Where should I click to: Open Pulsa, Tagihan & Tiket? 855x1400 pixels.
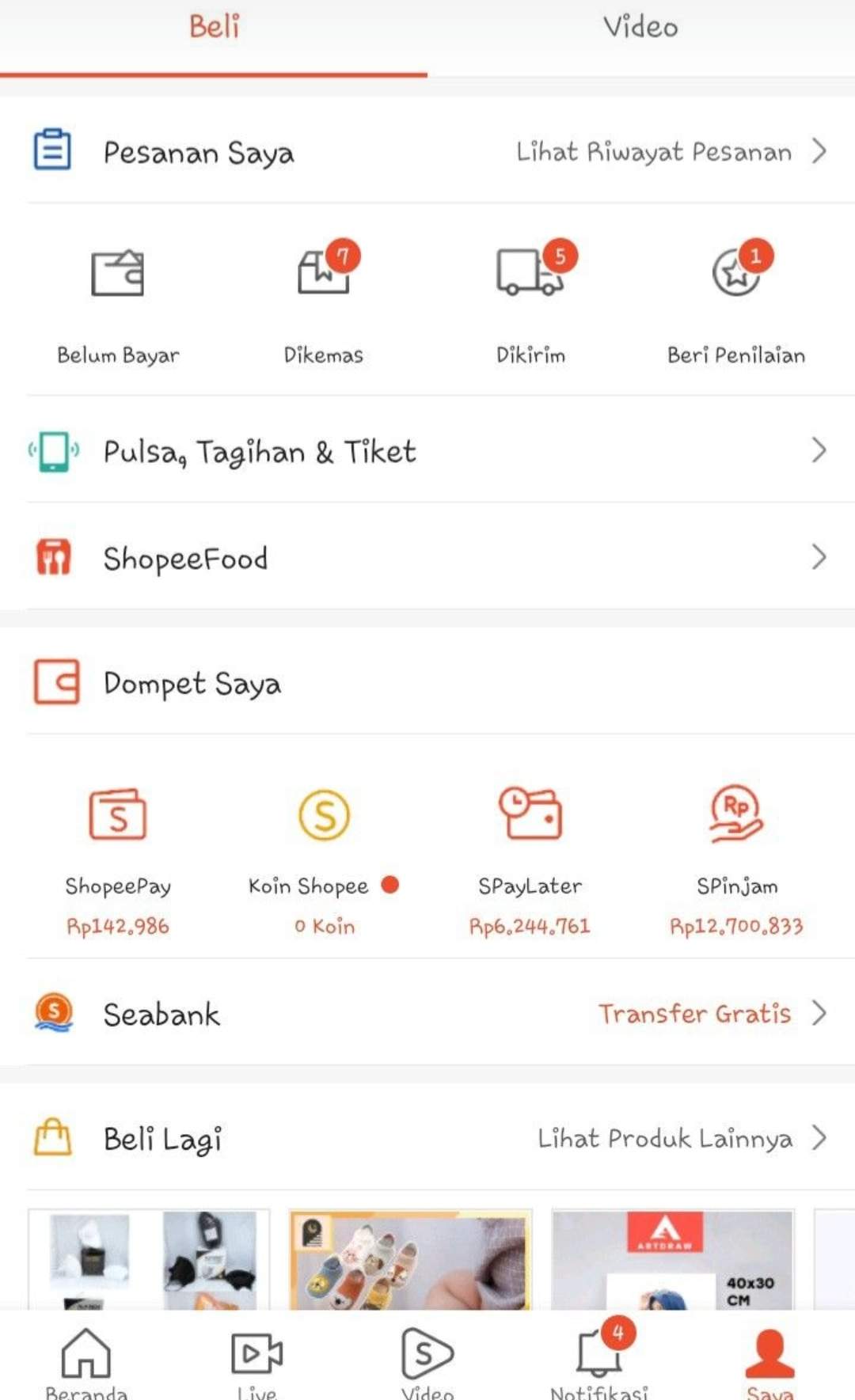[x=427, y=451]
